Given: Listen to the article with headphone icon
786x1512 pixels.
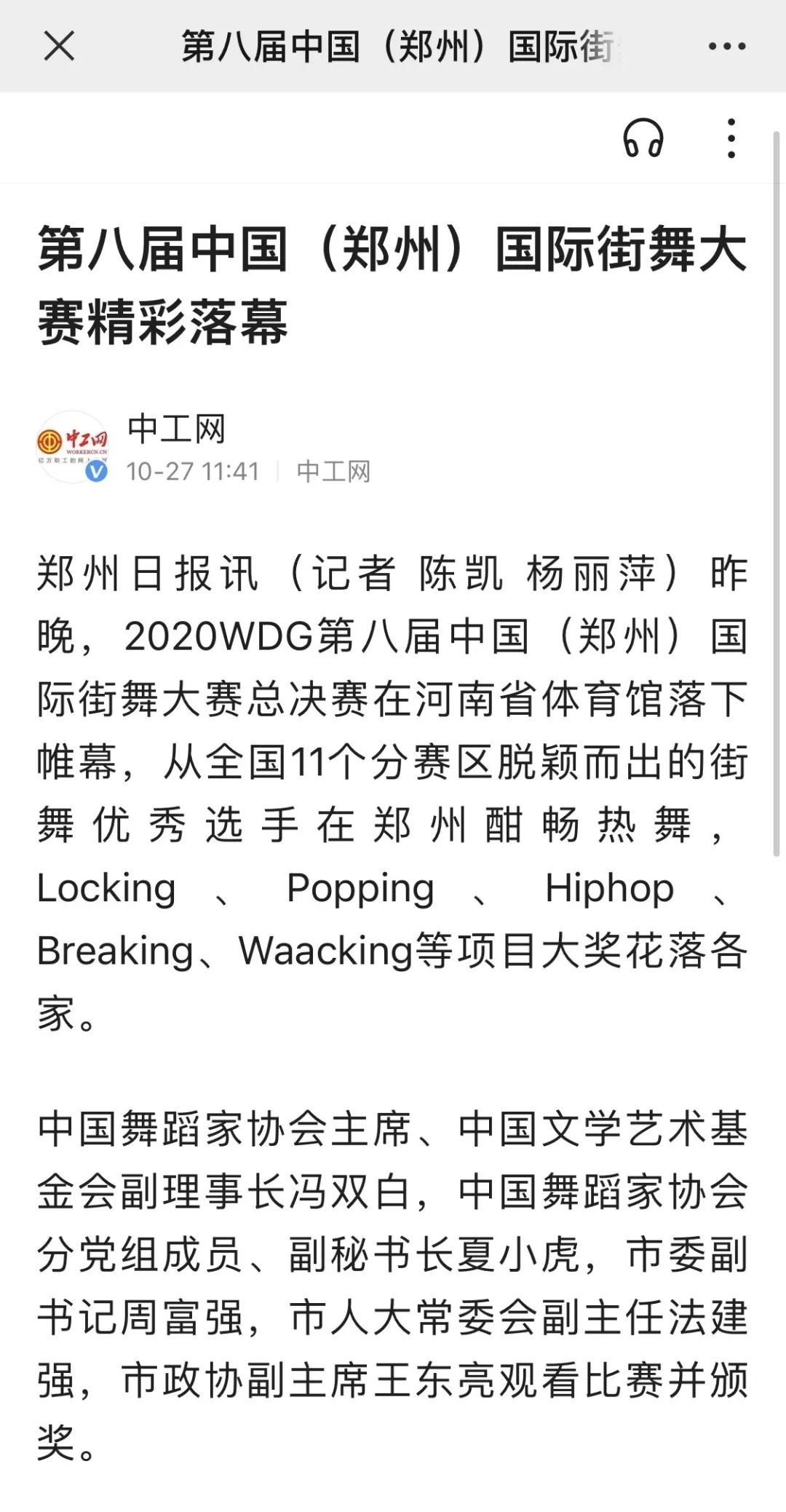Looking at the screenshot, I should pos(643,138).
